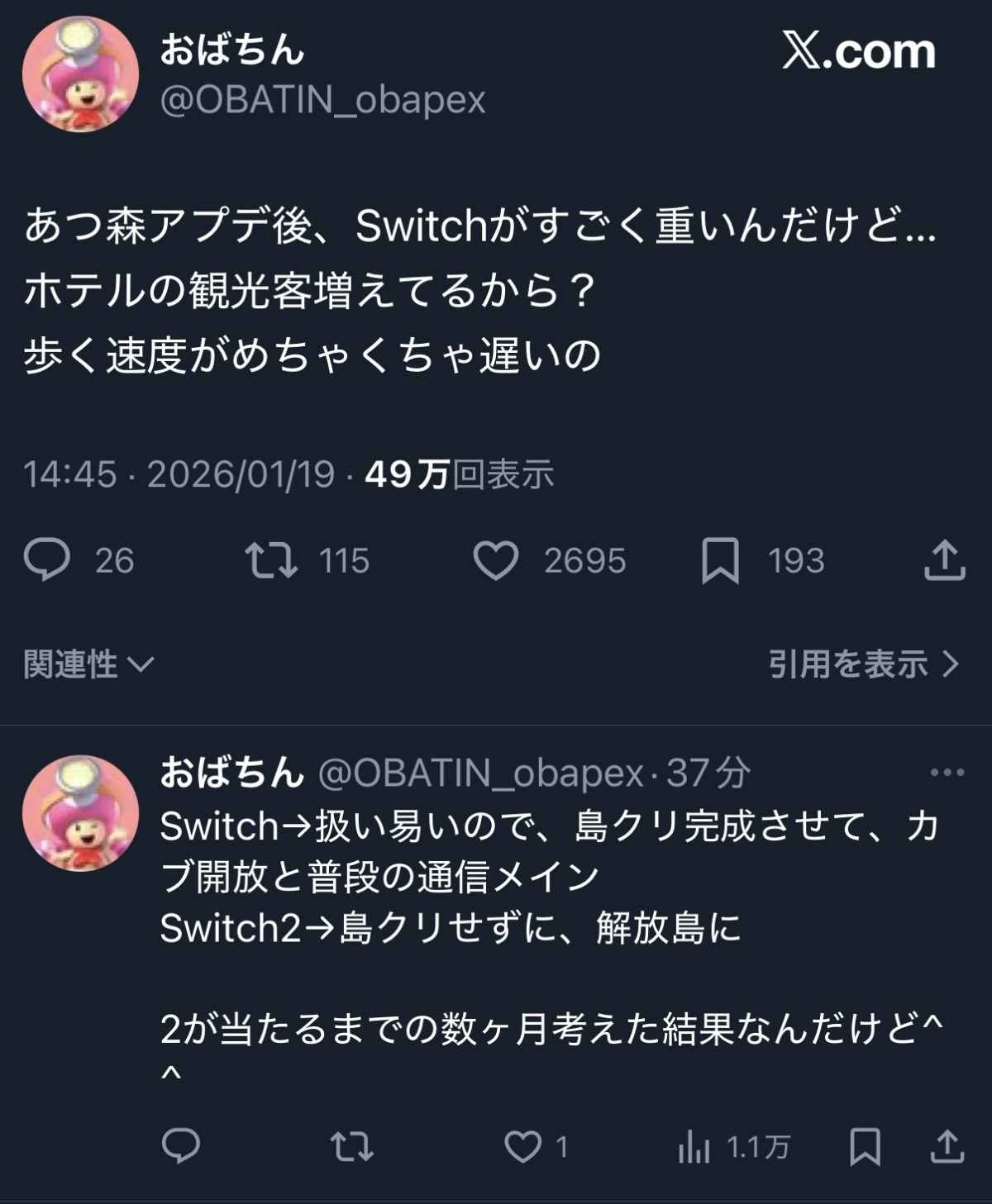This screenshot has width=992, height=1204.
Task: Bookmark the main post with 193 bookmarks
Action: tap(720, 560)
